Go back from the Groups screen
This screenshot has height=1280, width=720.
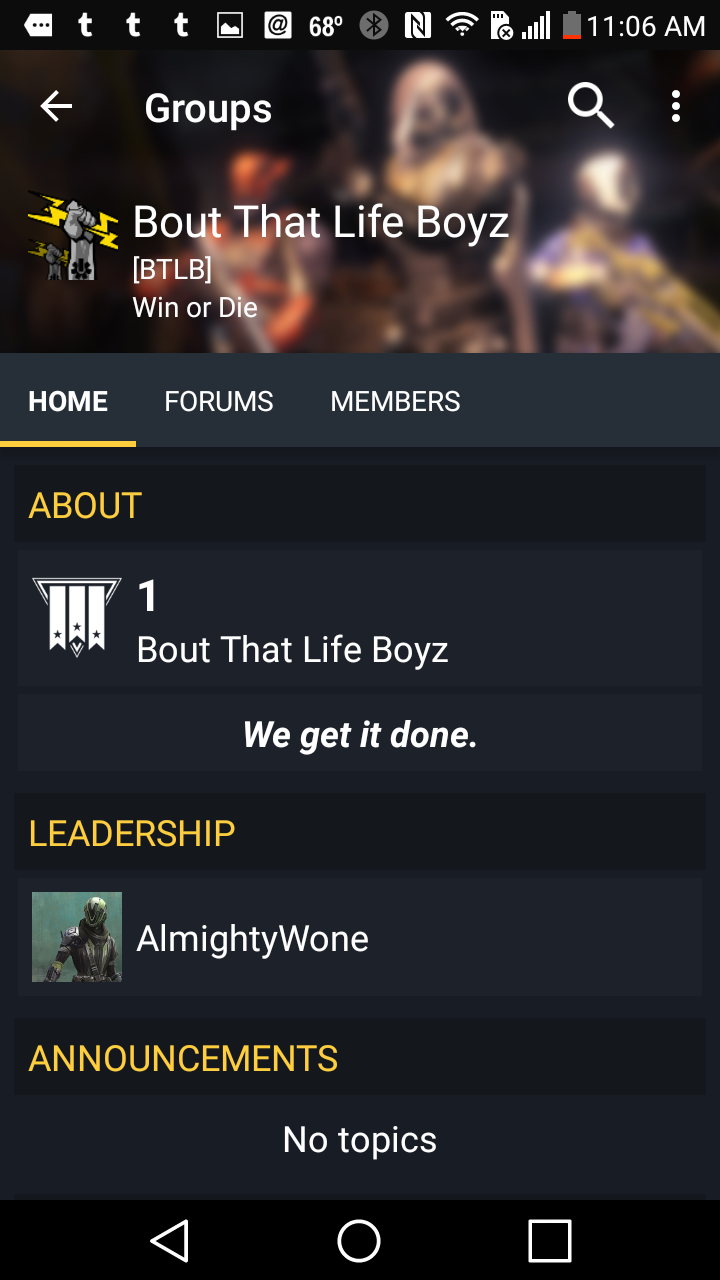[x=56, y=106]
